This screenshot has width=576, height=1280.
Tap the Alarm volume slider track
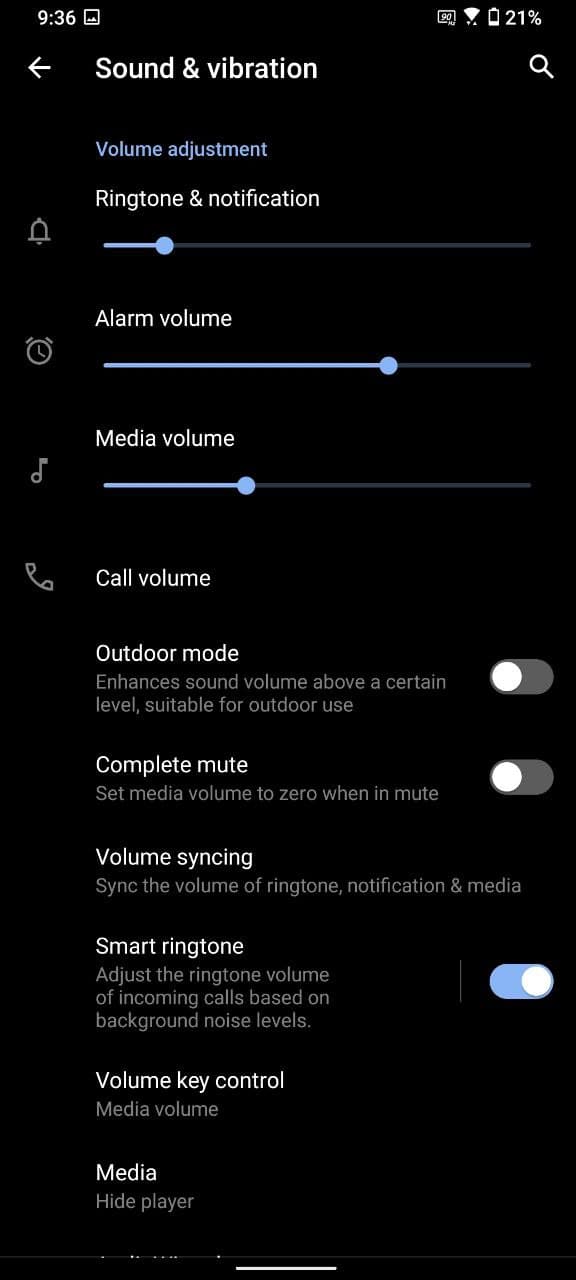[317, 365]
